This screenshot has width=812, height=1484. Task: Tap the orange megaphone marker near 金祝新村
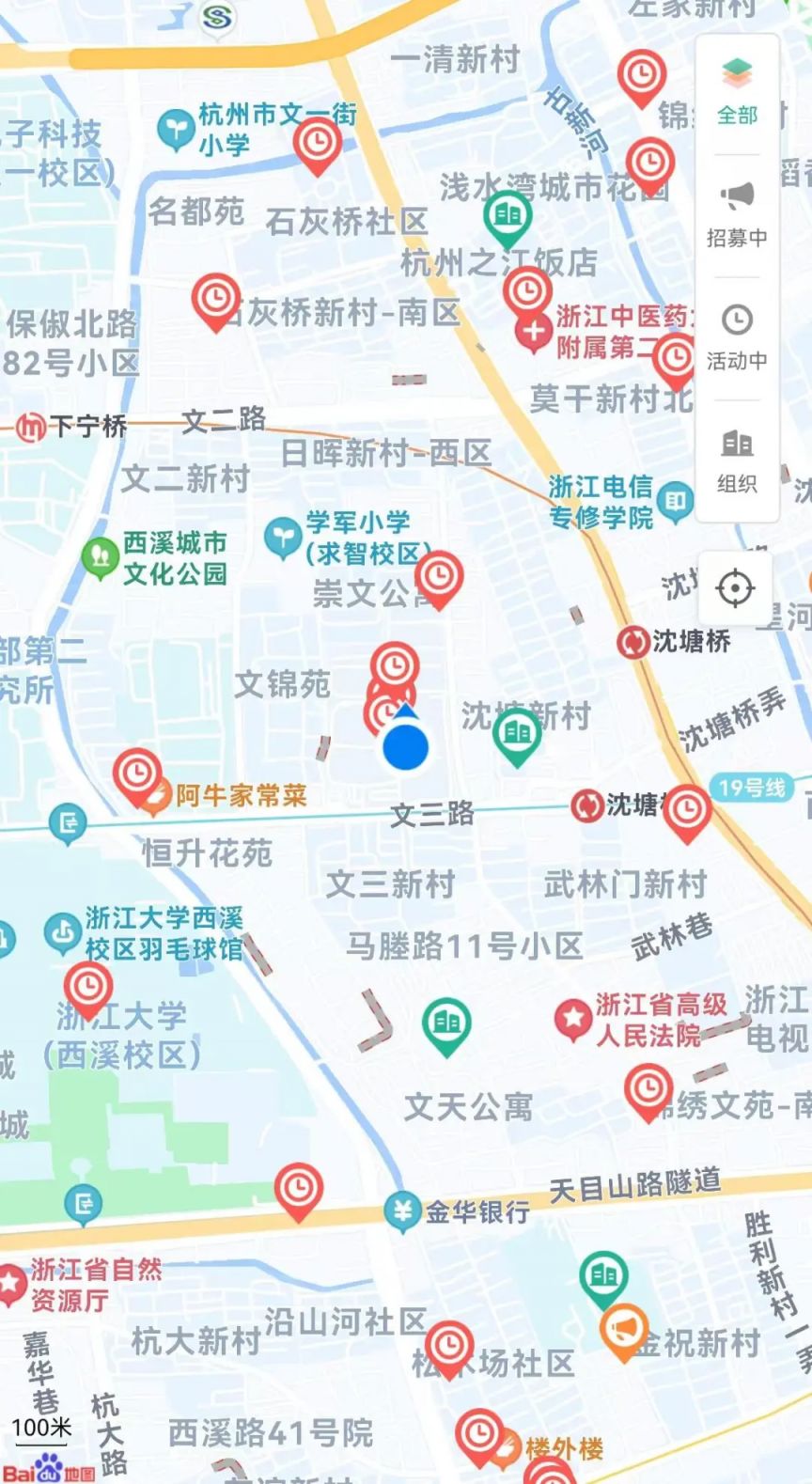pyautogui.click(x=624, y=1330)
